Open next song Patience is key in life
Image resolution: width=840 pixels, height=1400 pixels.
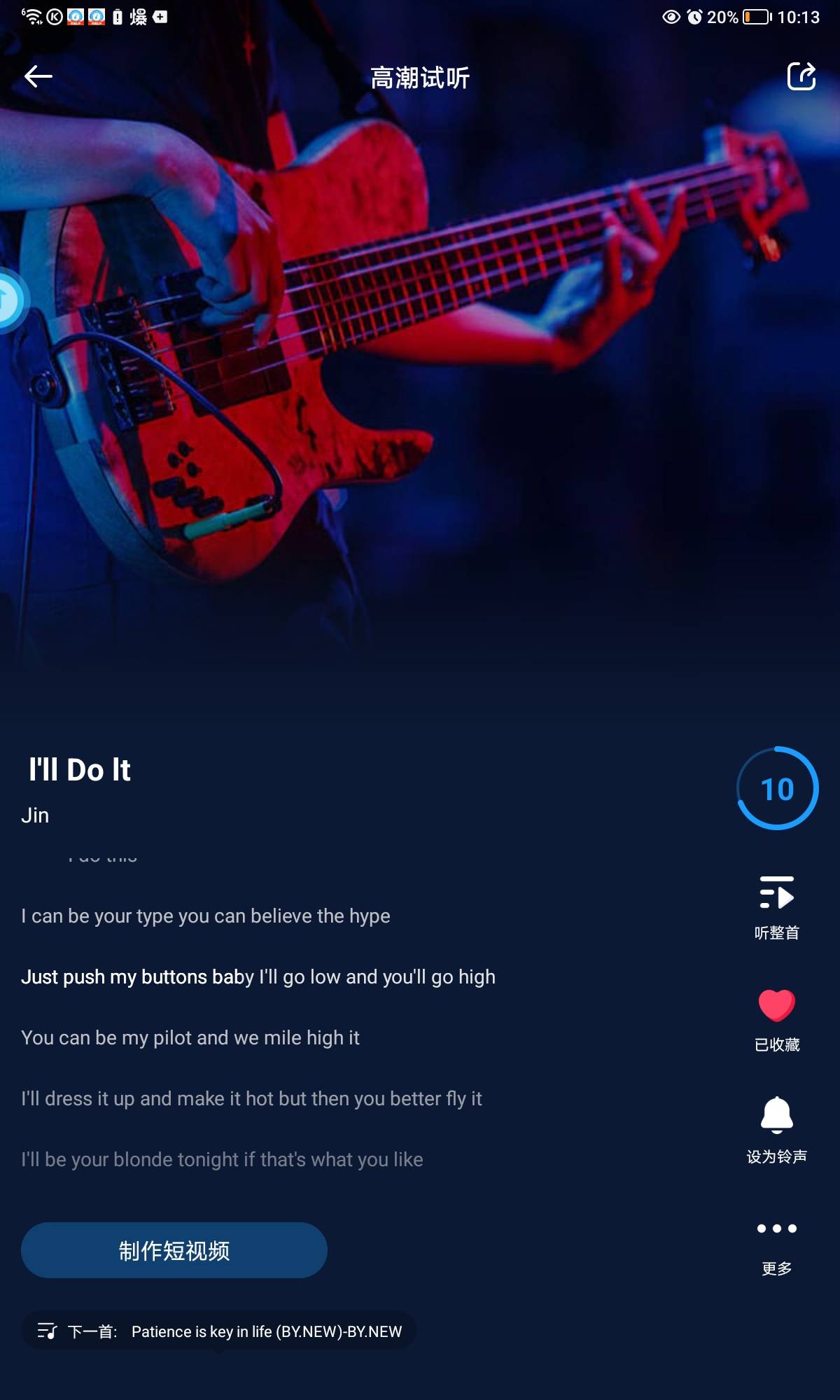218,1331
